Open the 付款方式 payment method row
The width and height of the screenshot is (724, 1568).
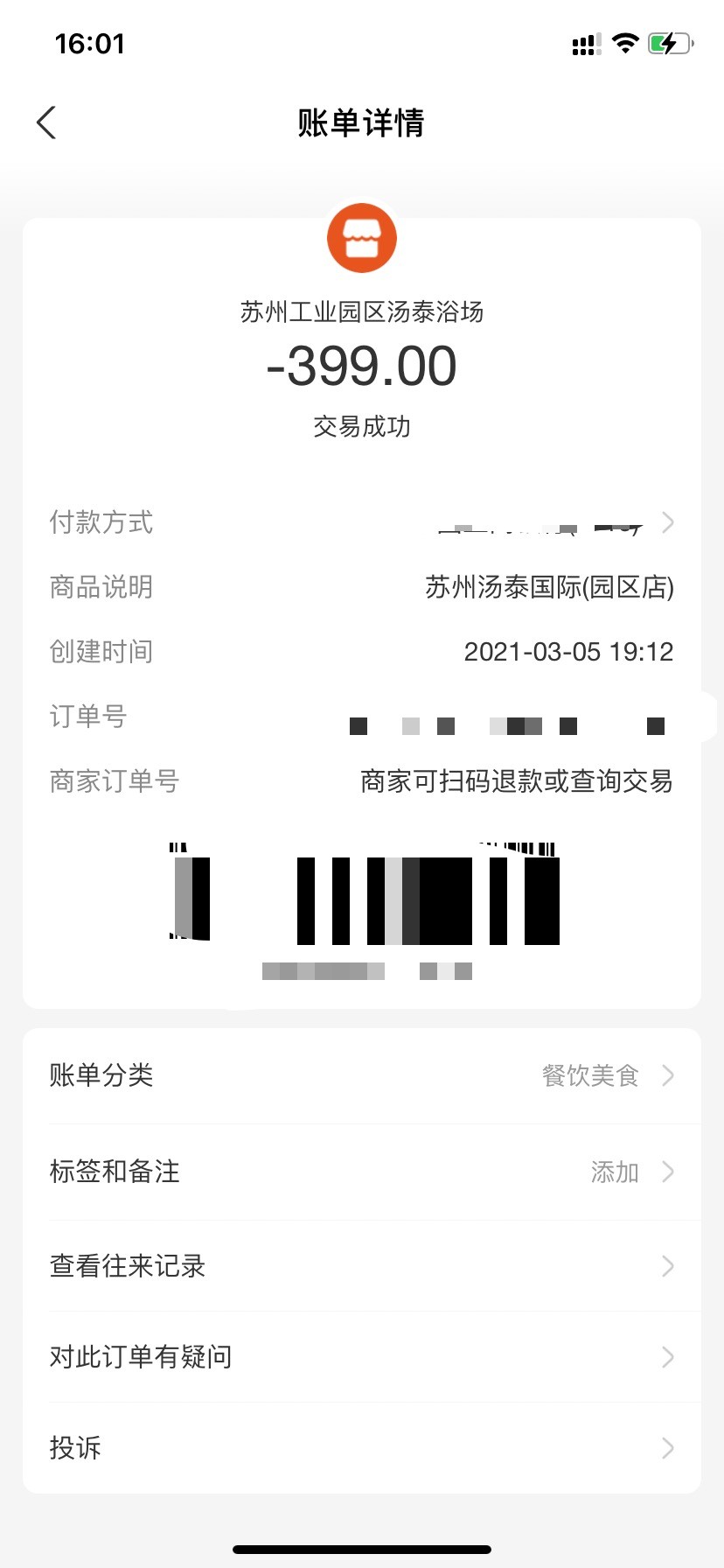pos(362,522)
